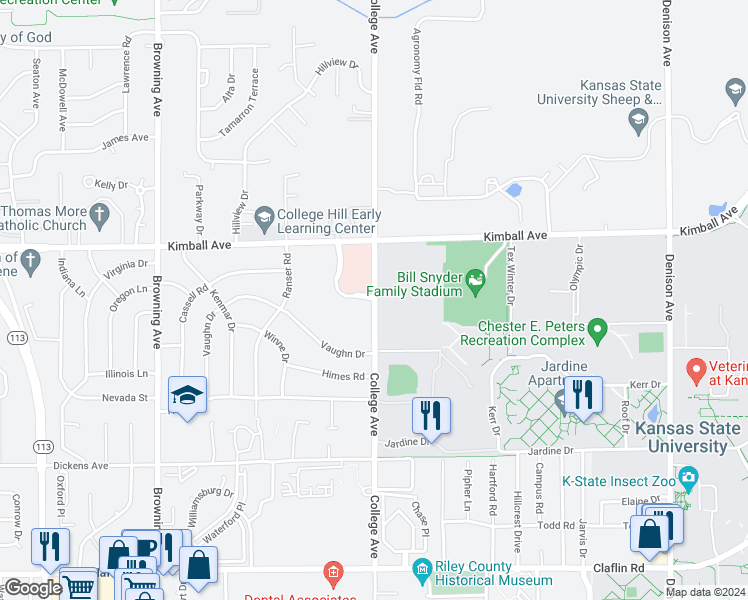The width and height of the screenshot is (748, 600).
Task: Select the Bill Snyder Family Stadium marker
Action: [x=475, y=284]
